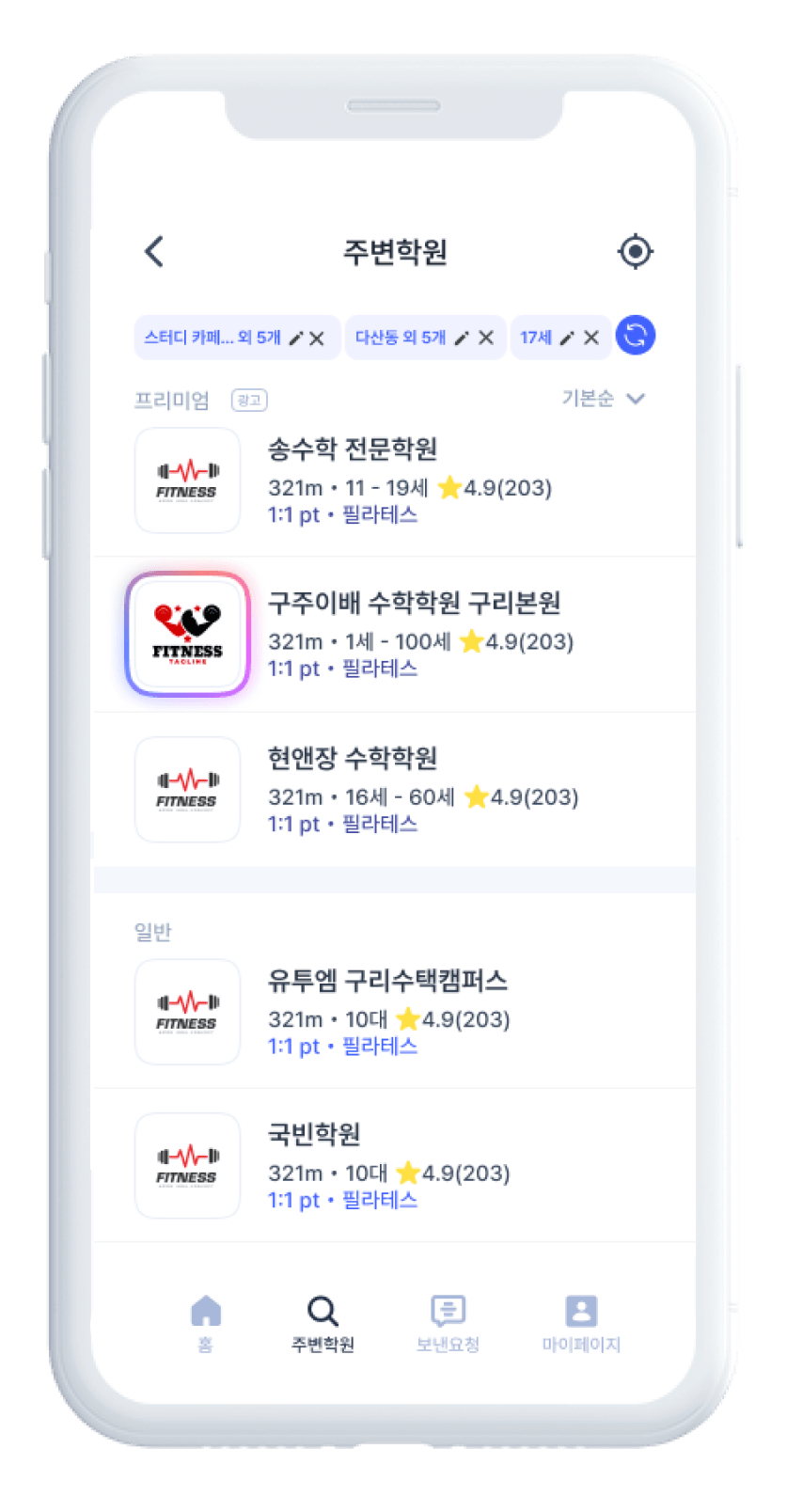787x1512 pixels.
Task: Expand the 기본순 sort dropdown
Action: (604, 399)
